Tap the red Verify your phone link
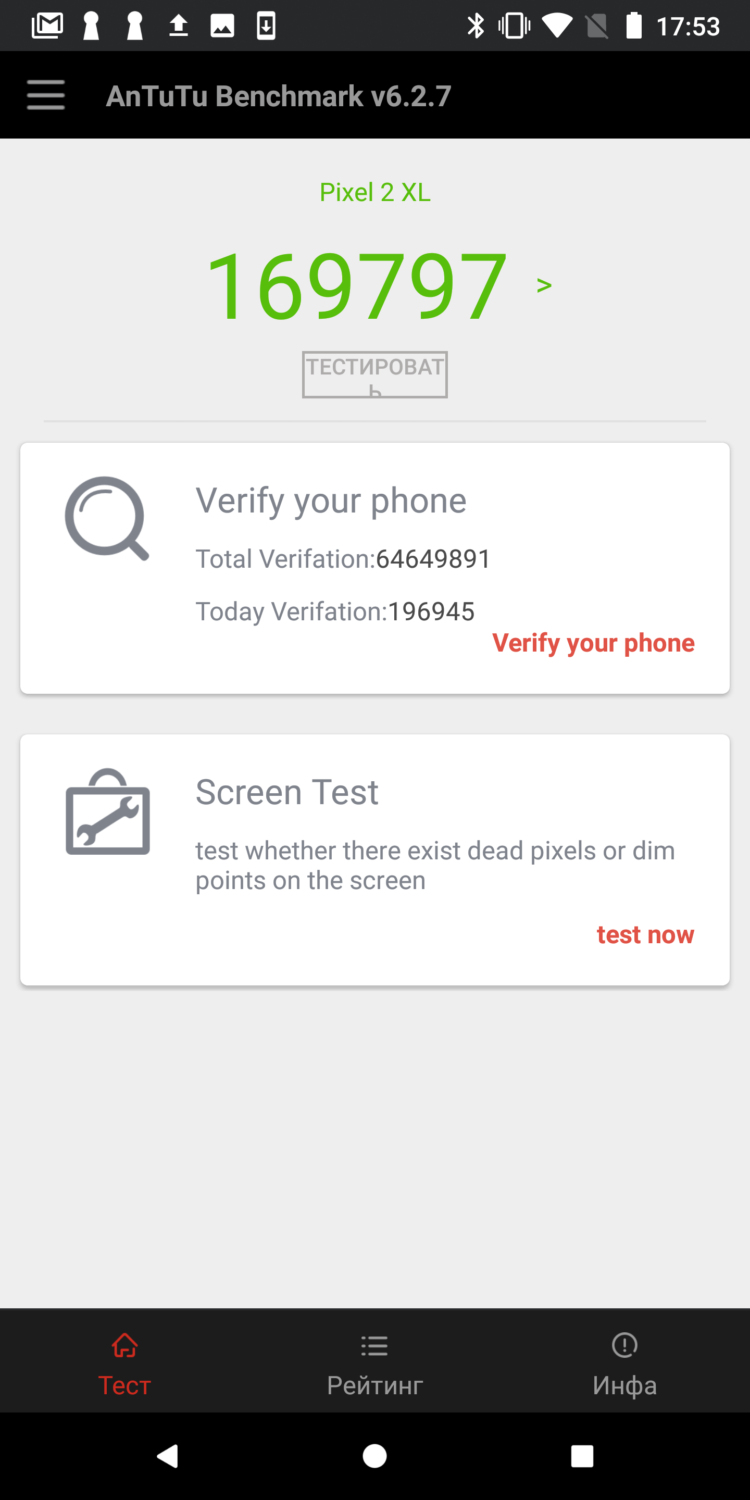Screen dimensions: 750x1500 coord(593,643)
